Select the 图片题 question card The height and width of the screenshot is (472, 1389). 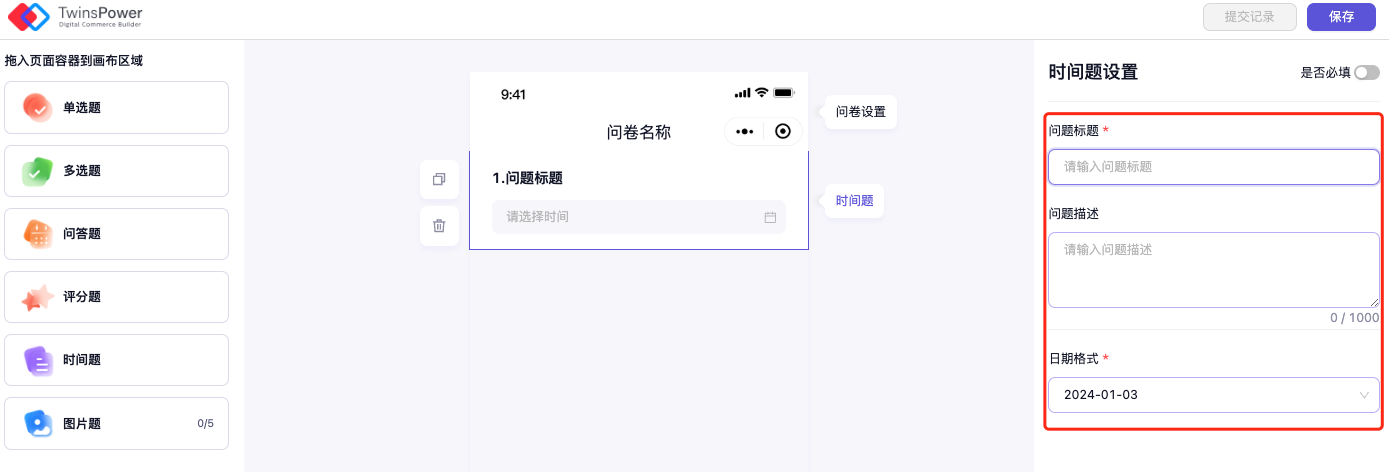(x=116, y=423)
